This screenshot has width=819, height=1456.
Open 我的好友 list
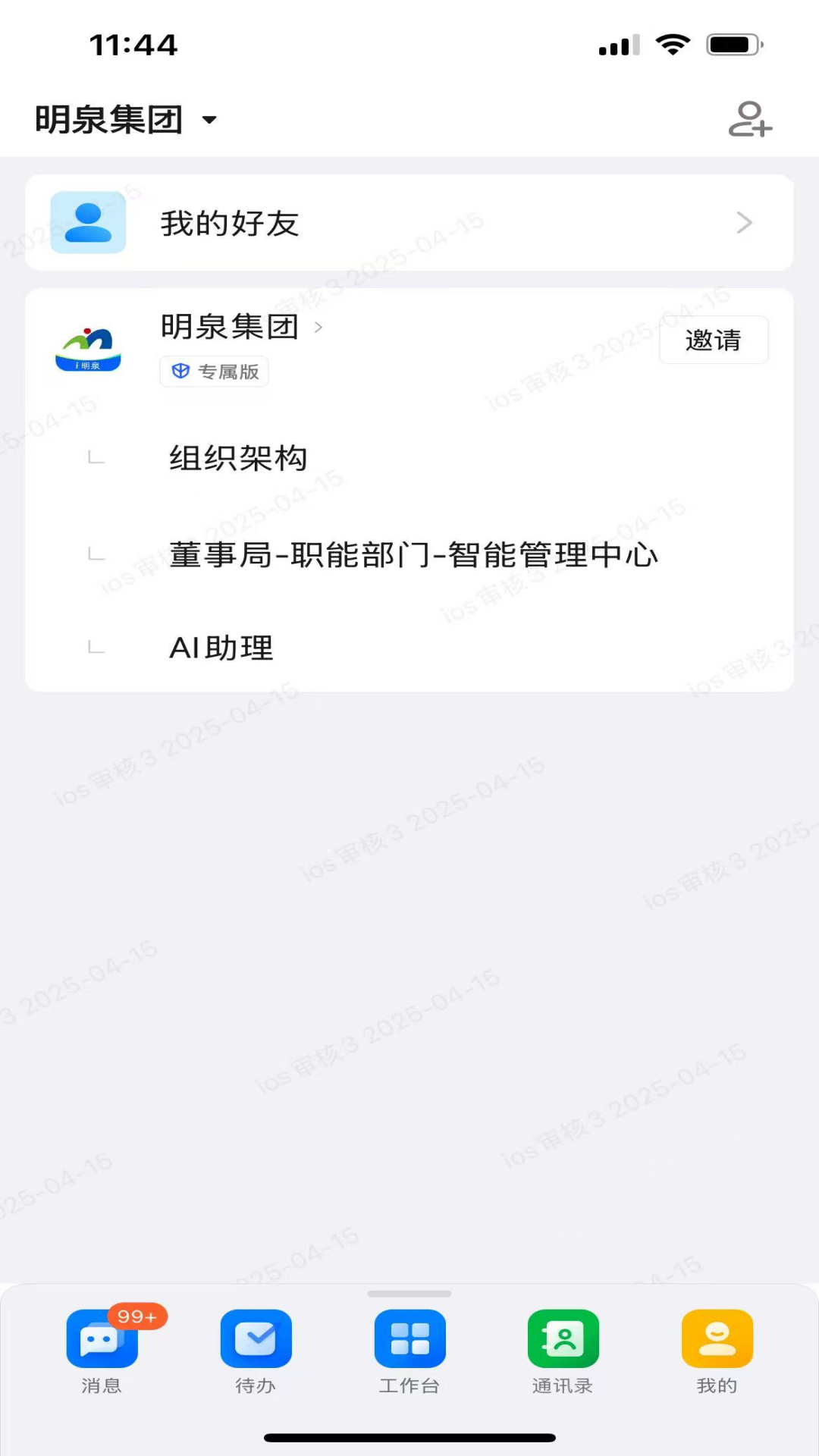point(409,223)
